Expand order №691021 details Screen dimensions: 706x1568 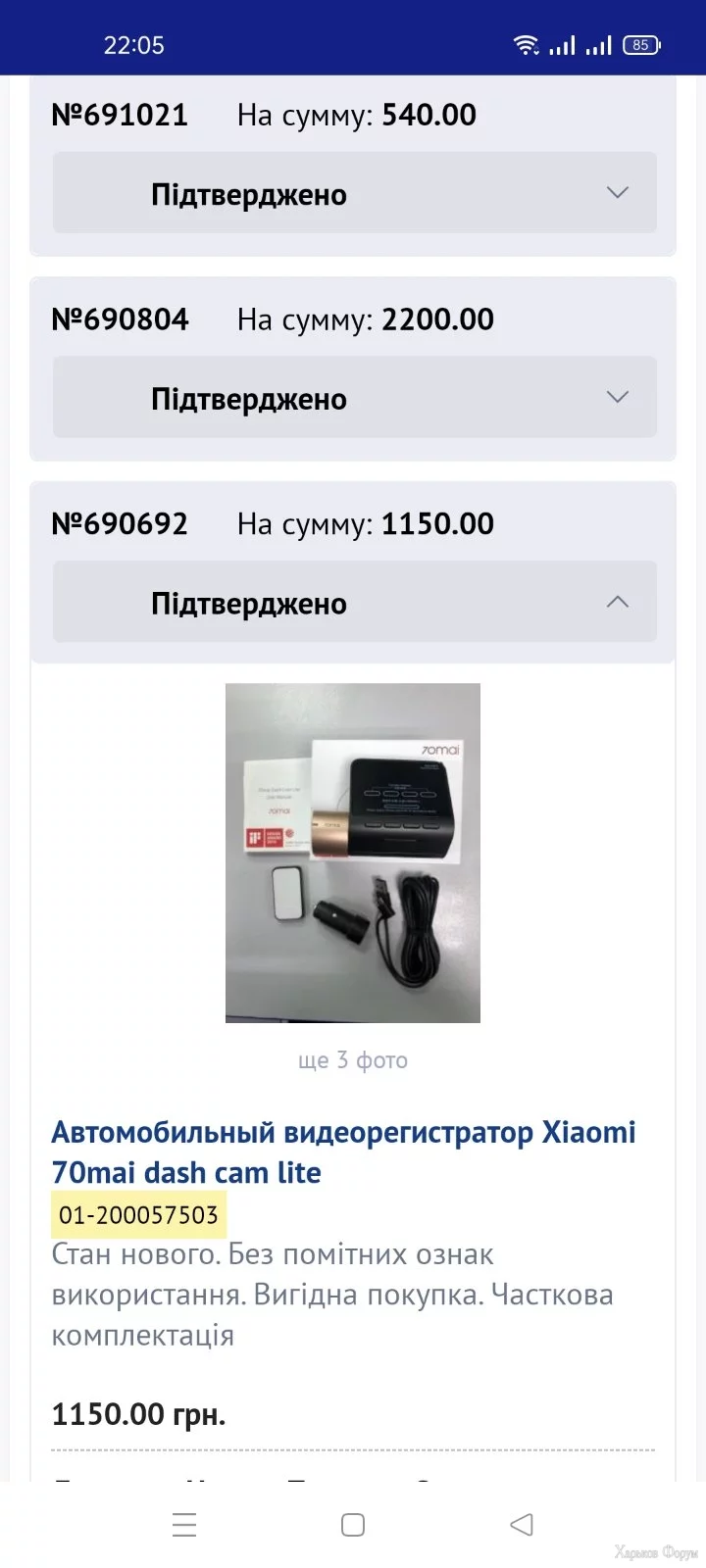click(617, 193)
